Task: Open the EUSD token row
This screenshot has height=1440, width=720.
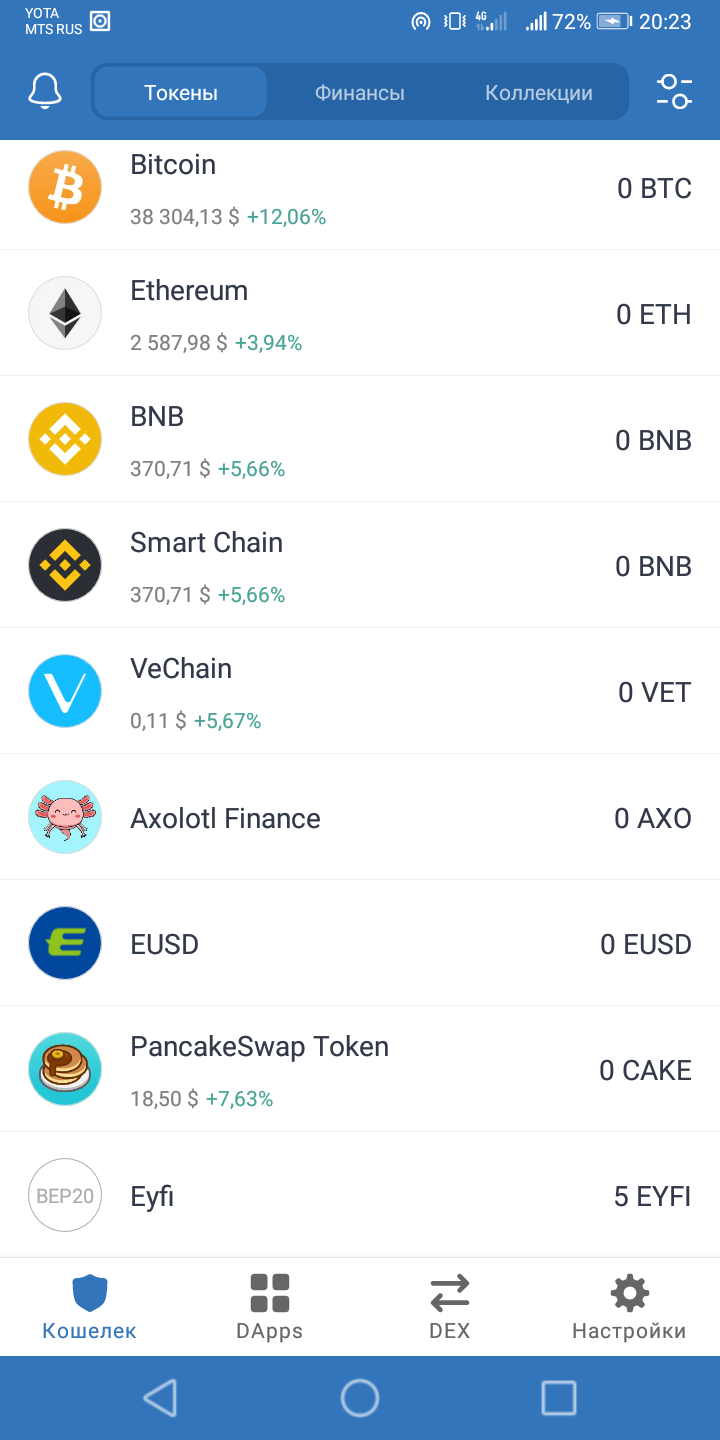Action: click(x=360, y=944)
